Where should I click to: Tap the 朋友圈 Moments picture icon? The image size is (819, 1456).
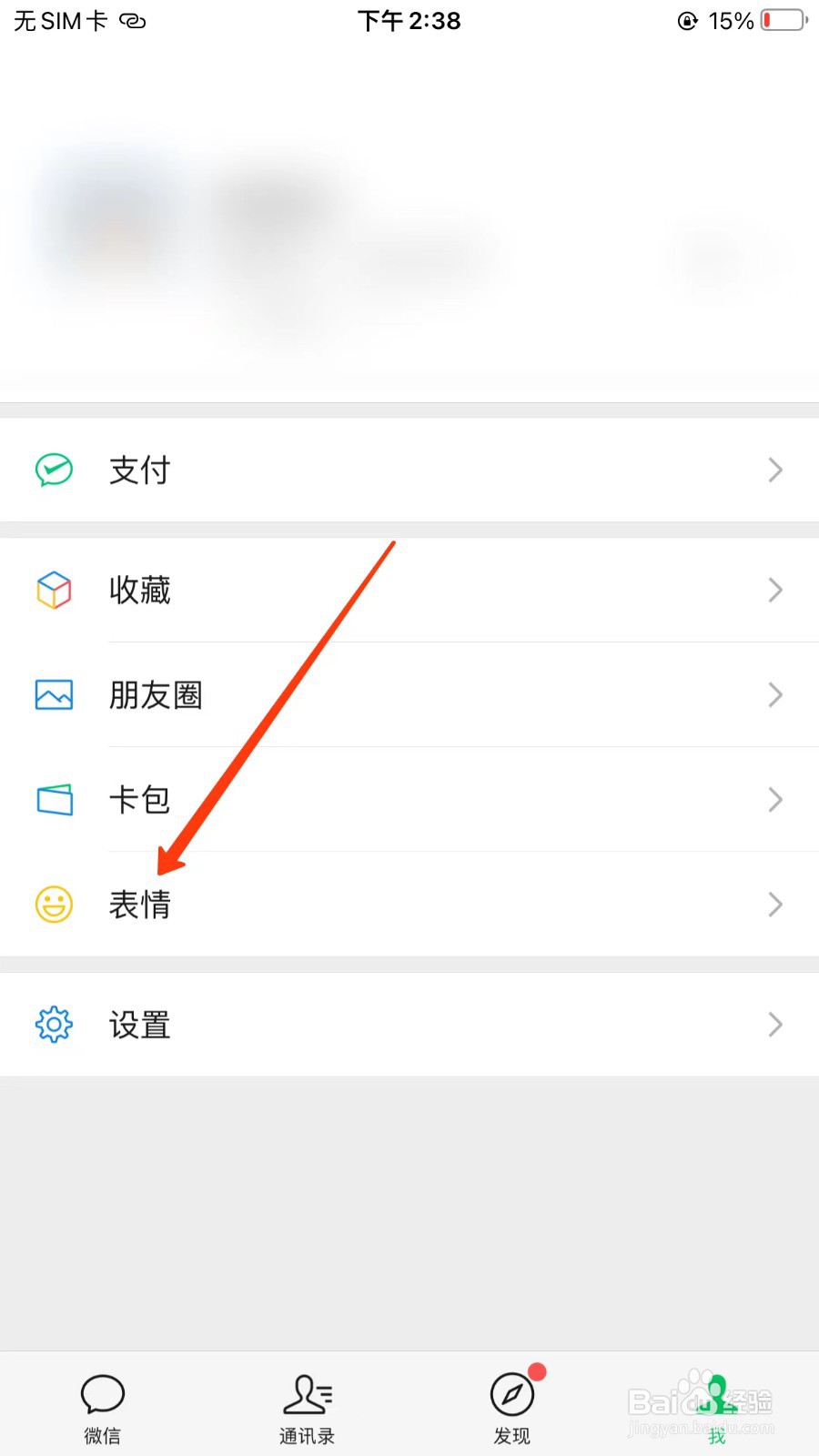click(54, 694)
